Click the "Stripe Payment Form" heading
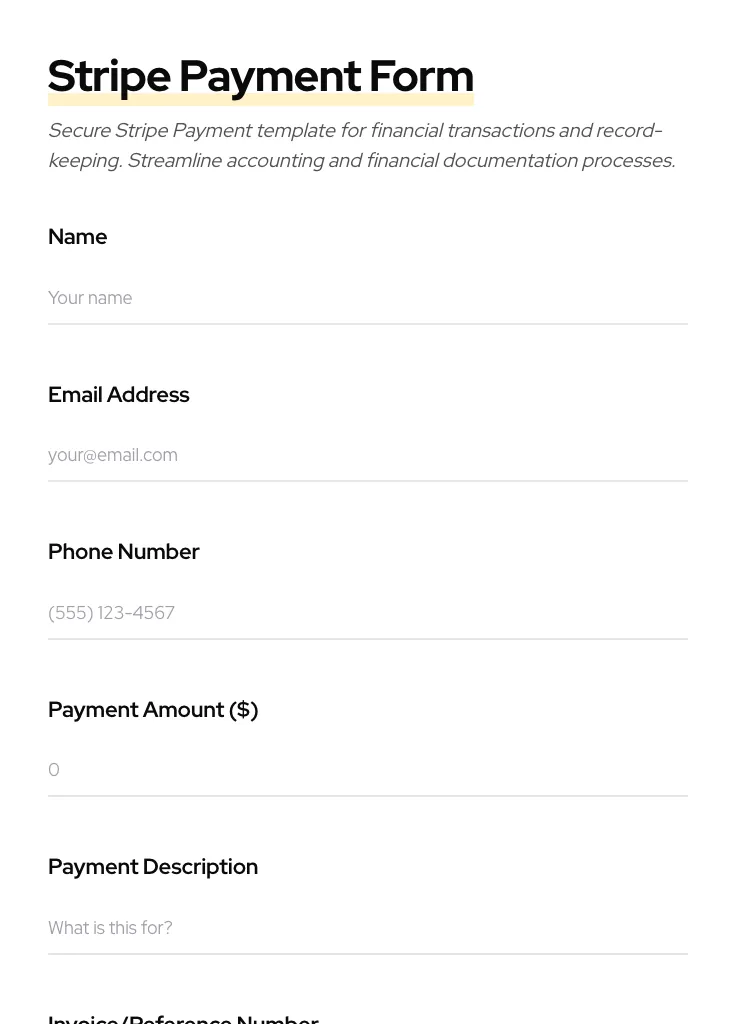The height and width of the screenshot is (1024, 736). (x=261, y=76)
